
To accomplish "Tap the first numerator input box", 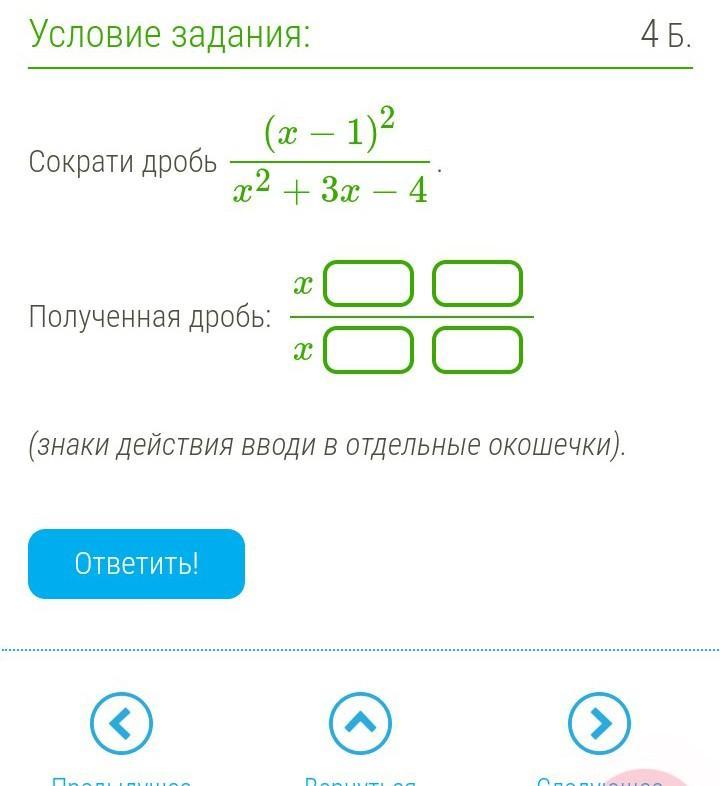I will pos(368,284).
